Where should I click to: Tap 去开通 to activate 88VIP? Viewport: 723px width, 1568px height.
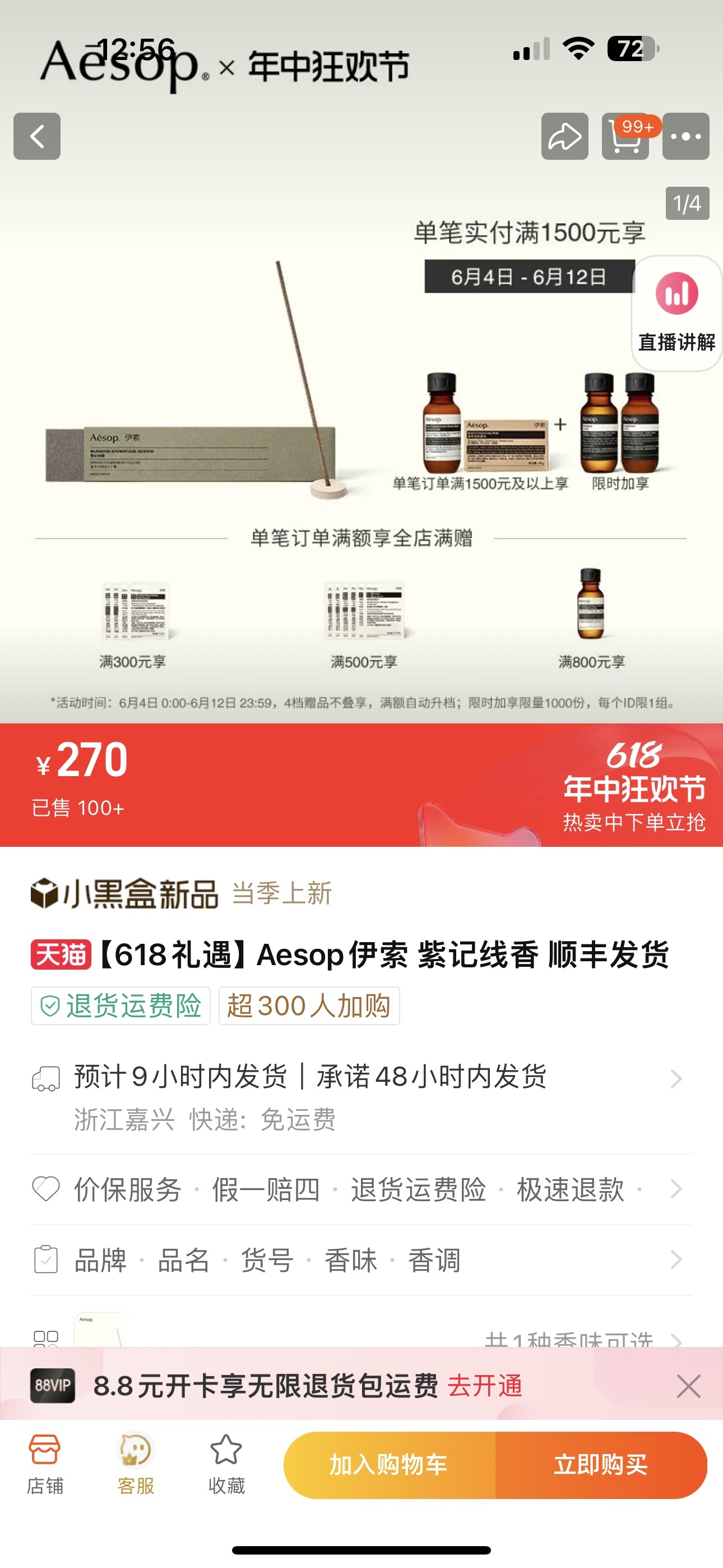point(485,1385)
